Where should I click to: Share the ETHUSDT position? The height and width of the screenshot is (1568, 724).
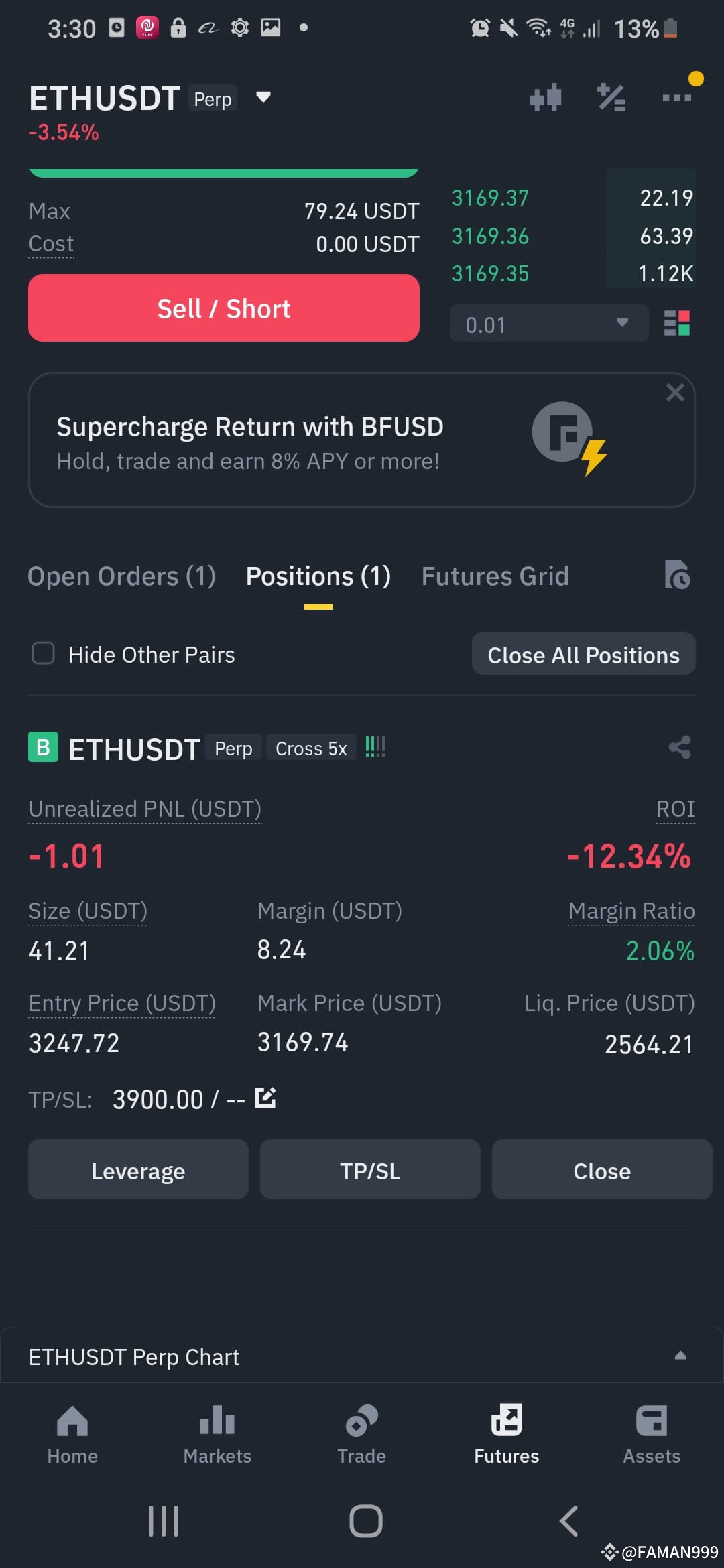(x=680, y=748)
